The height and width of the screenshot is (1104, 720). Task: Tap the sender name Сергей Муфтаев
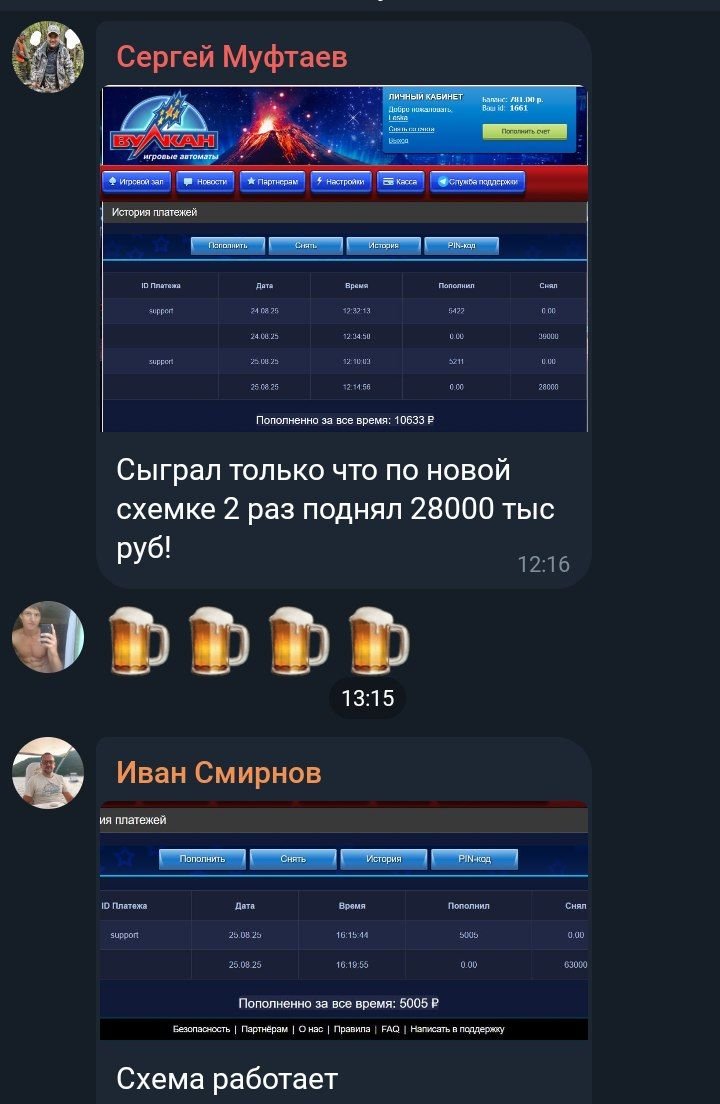231,57
